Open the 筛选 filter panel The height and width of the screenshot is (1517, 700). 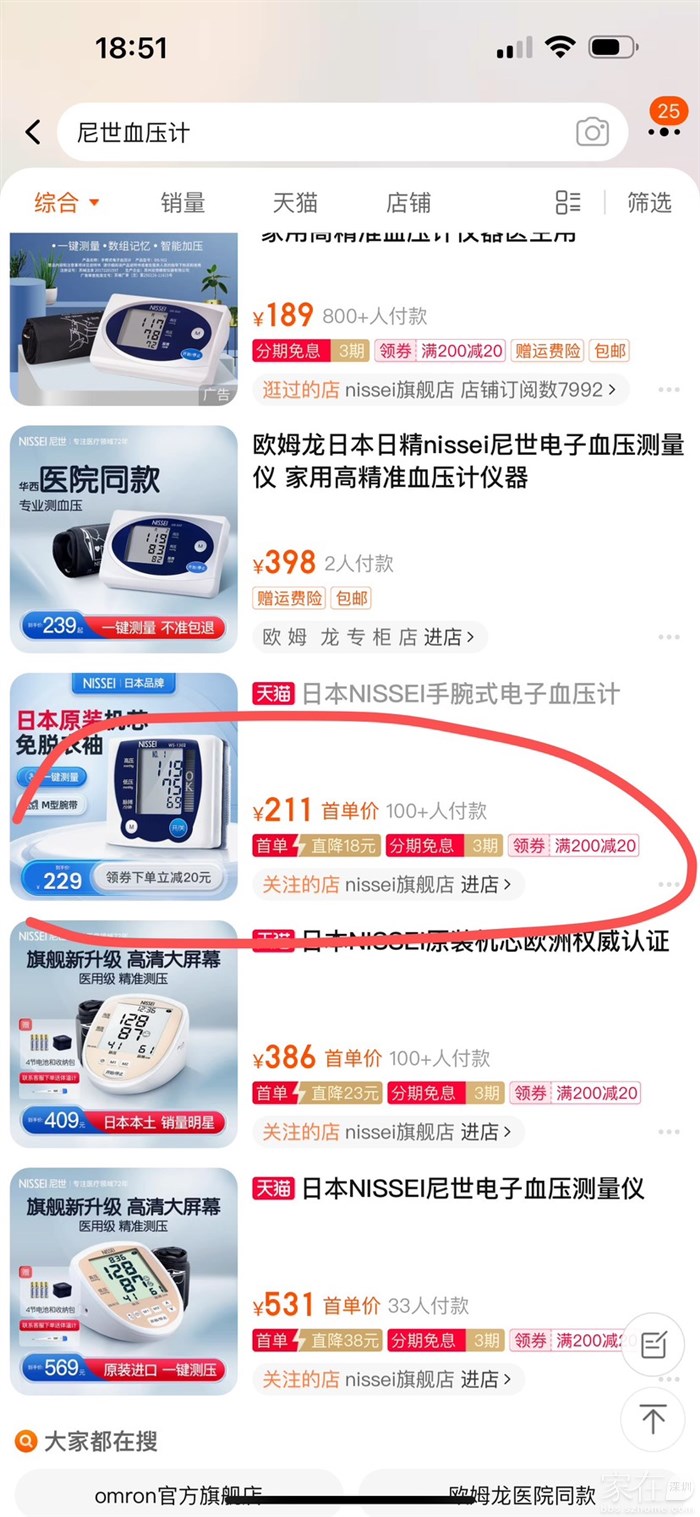[x=649, y=203]
